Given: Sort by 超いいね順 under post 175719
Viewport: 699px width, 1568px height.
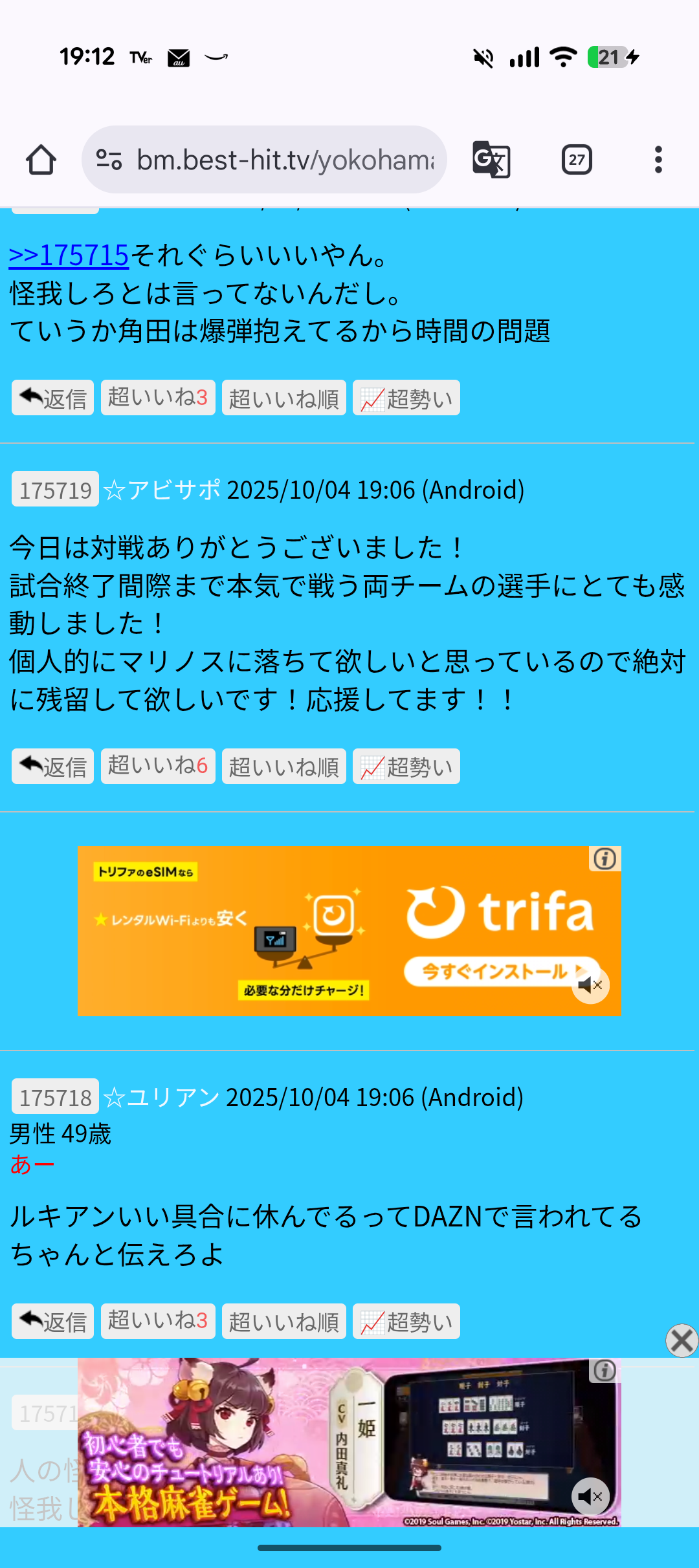Looking at the screenshot, I should click(284, 767).
